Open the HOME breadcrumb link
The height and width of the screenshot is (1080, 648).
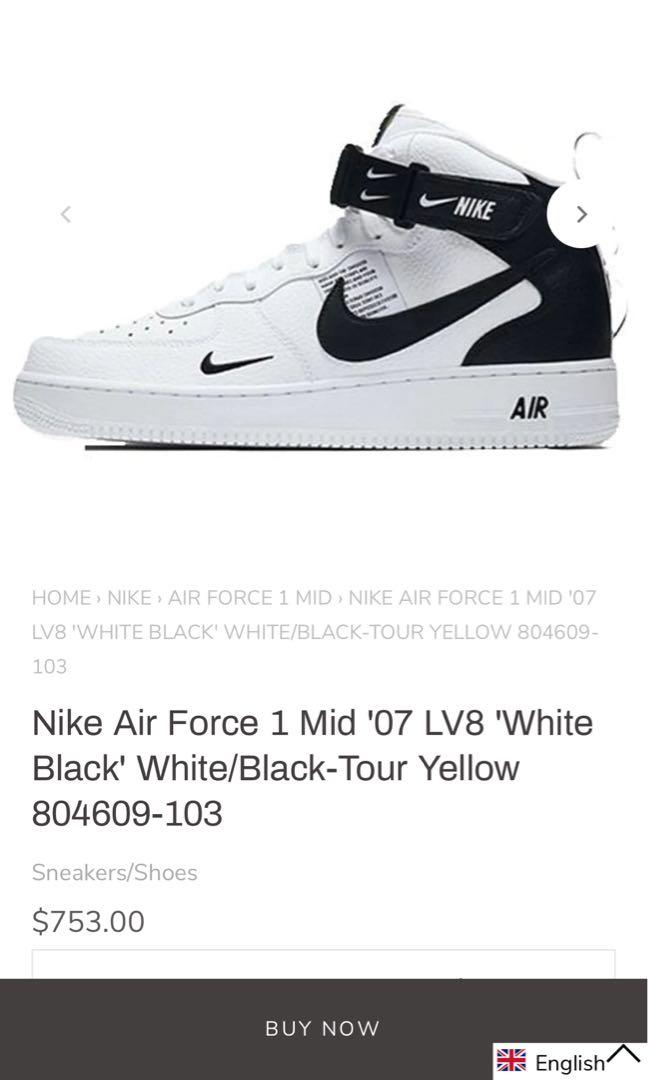point(61,598)
